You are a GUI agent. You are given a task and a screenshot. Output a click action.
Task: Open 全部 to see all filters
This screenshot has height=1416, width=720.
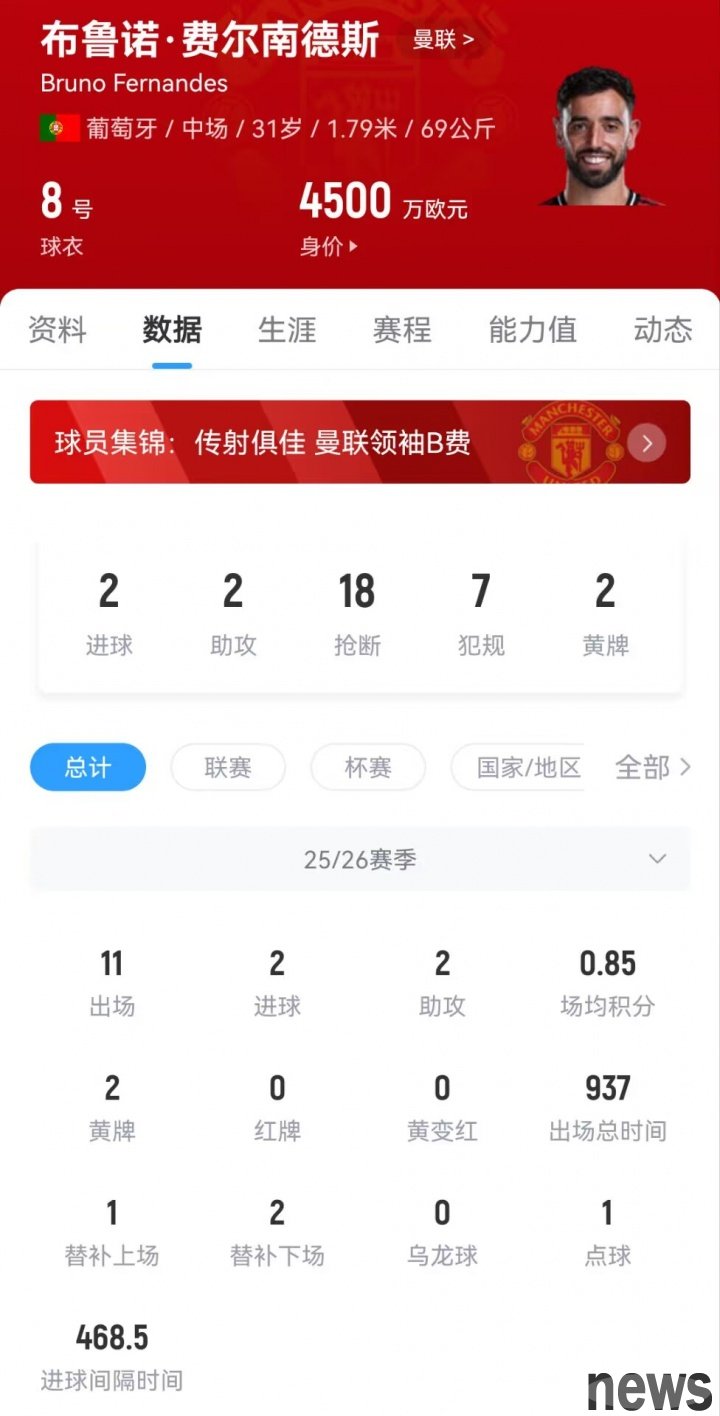(652, 768)
